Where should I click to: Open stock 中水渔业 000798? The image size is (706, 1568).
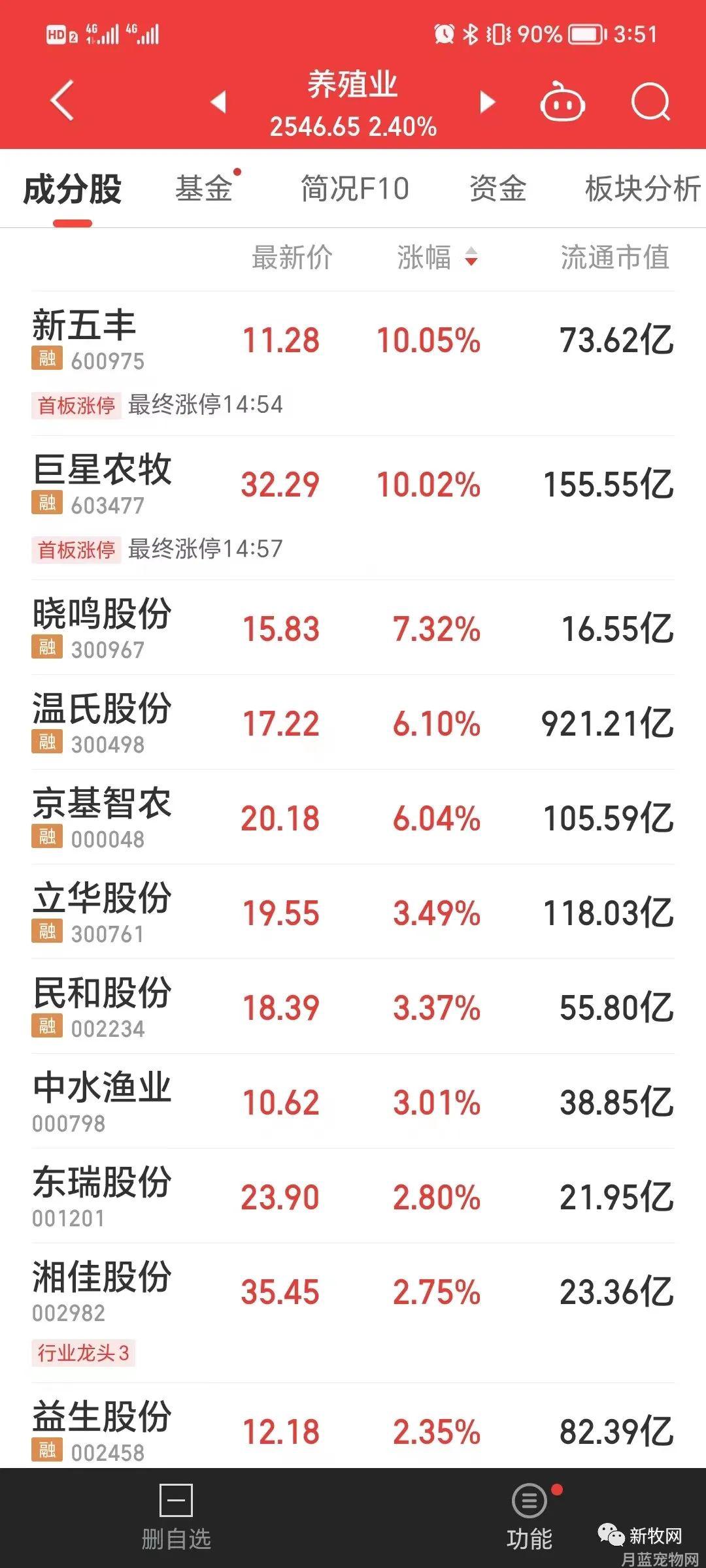pyautogui.click(x=353, y=1102)
